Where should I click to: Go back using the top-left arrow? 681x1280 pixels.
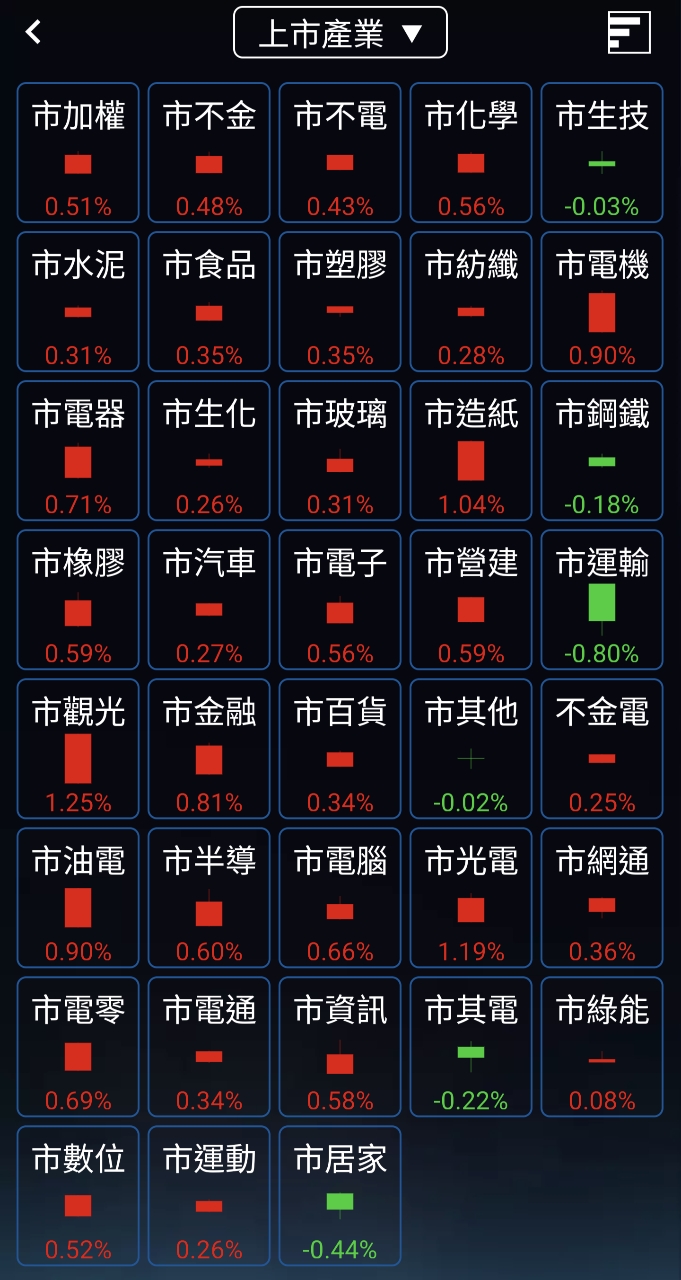click(34, 32)
